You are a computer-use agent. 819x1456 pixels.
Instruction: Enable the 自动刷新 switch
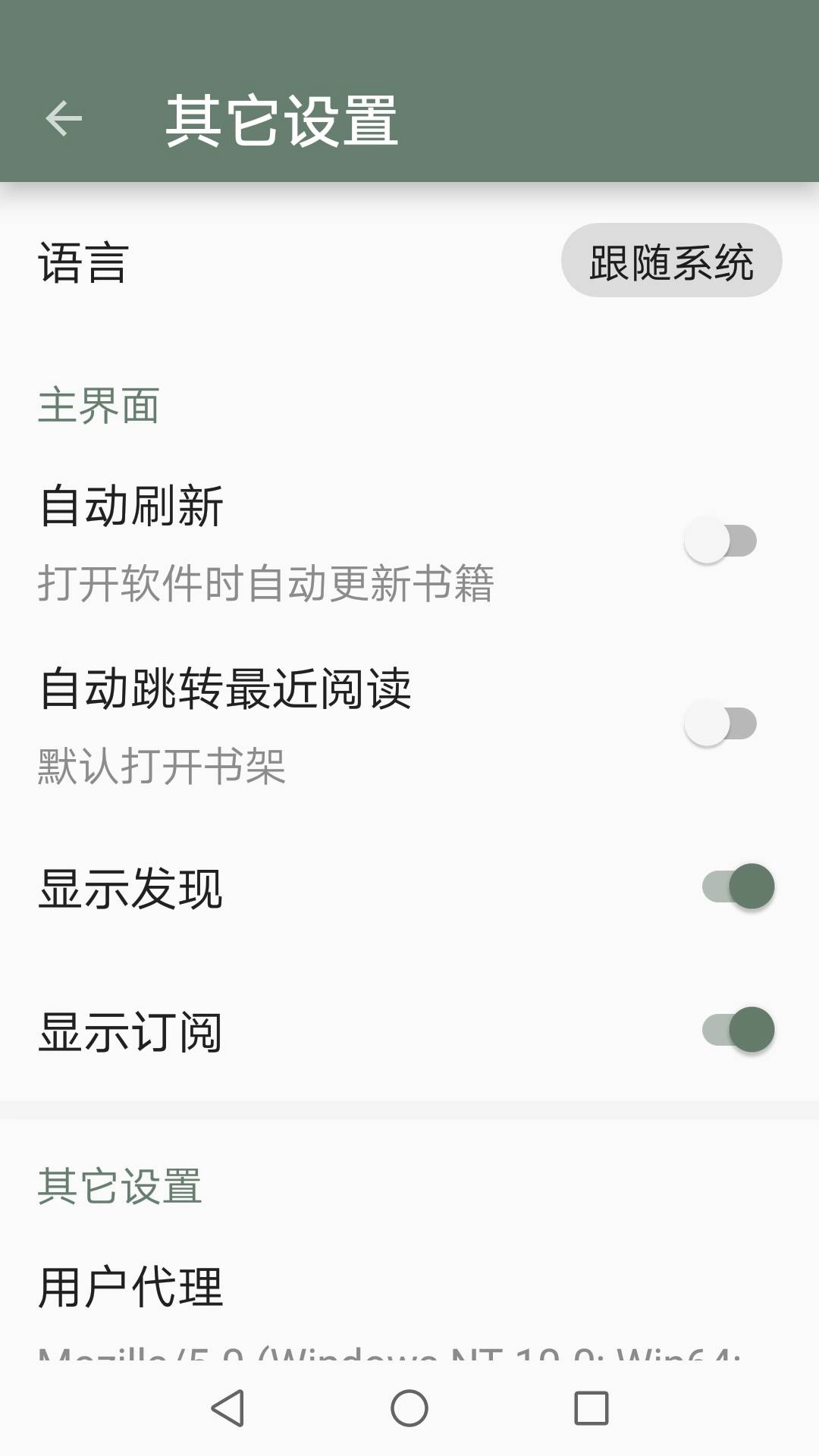click(x=721, y=540)
